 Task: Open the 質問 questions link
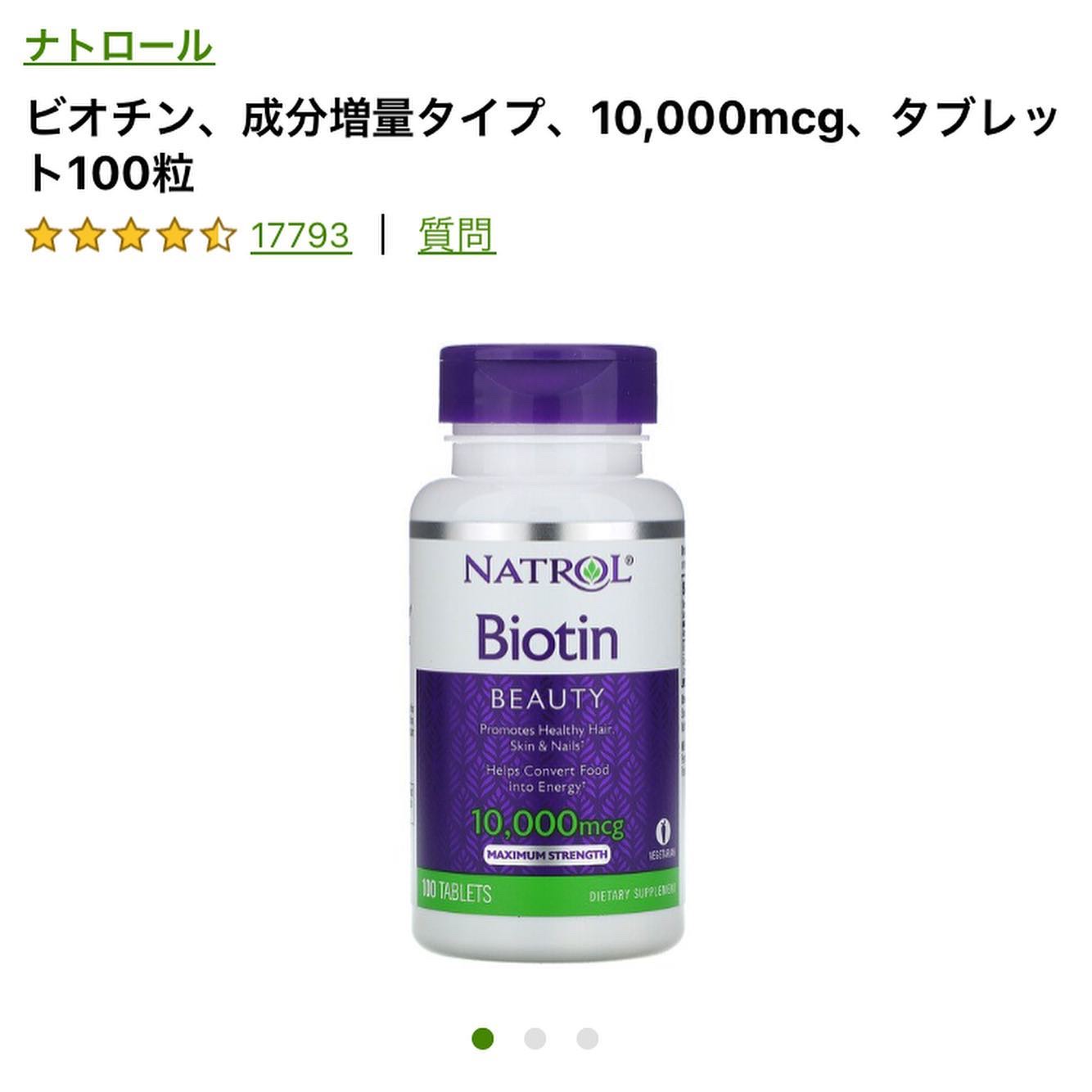(x=456, y=236)
